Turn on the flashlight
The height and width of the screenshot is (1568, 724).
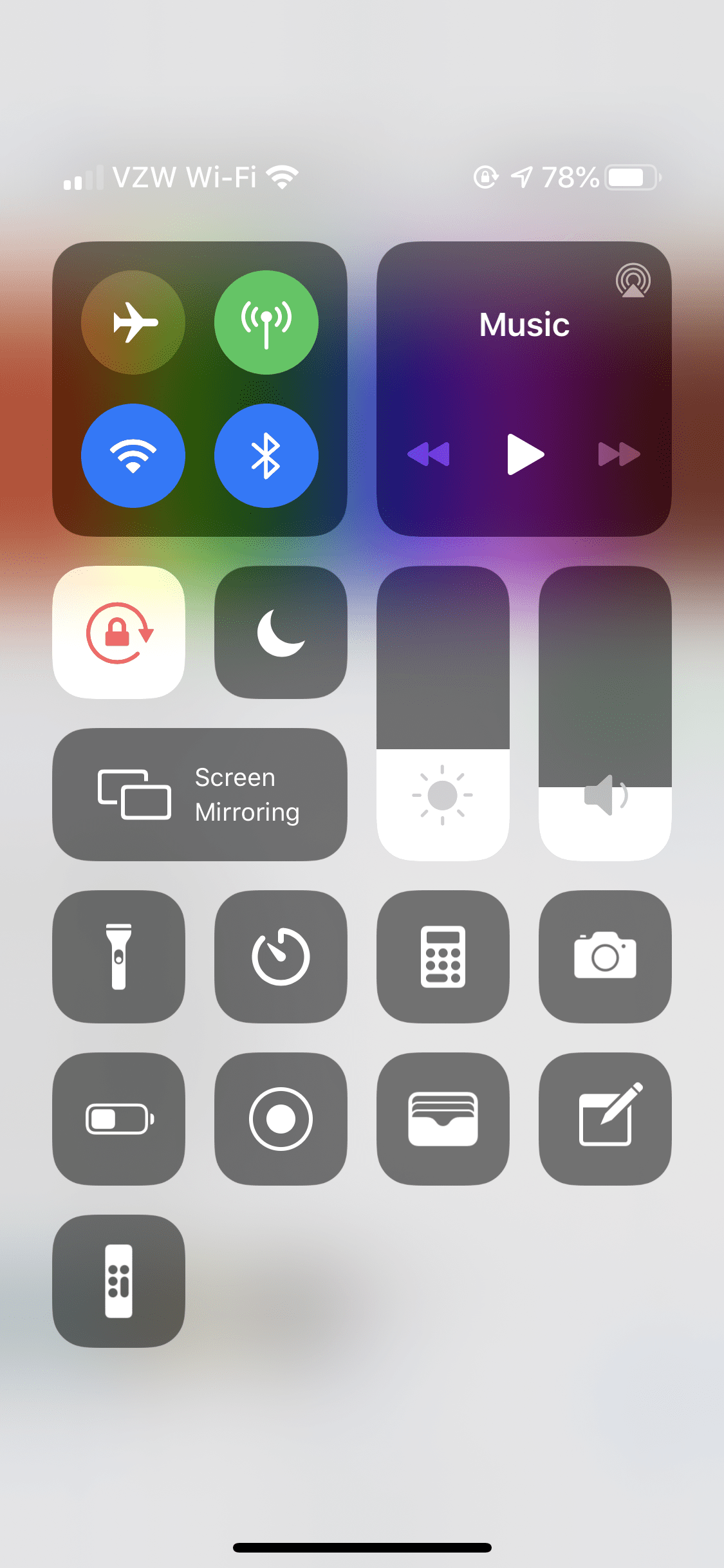[119, 957]
